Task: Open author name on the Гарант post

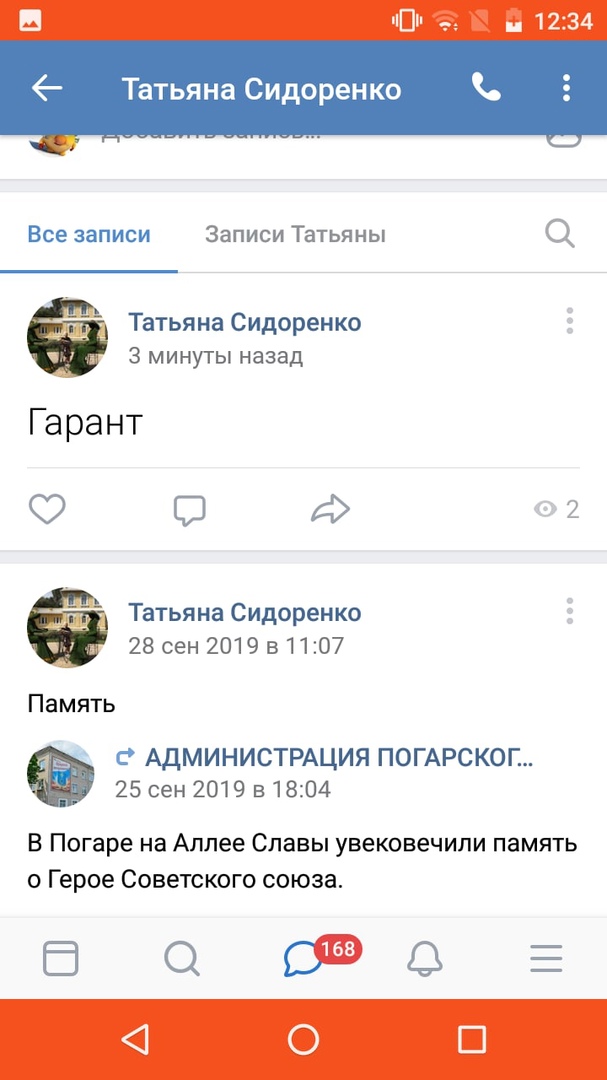Action: click(x=244, y=322)
